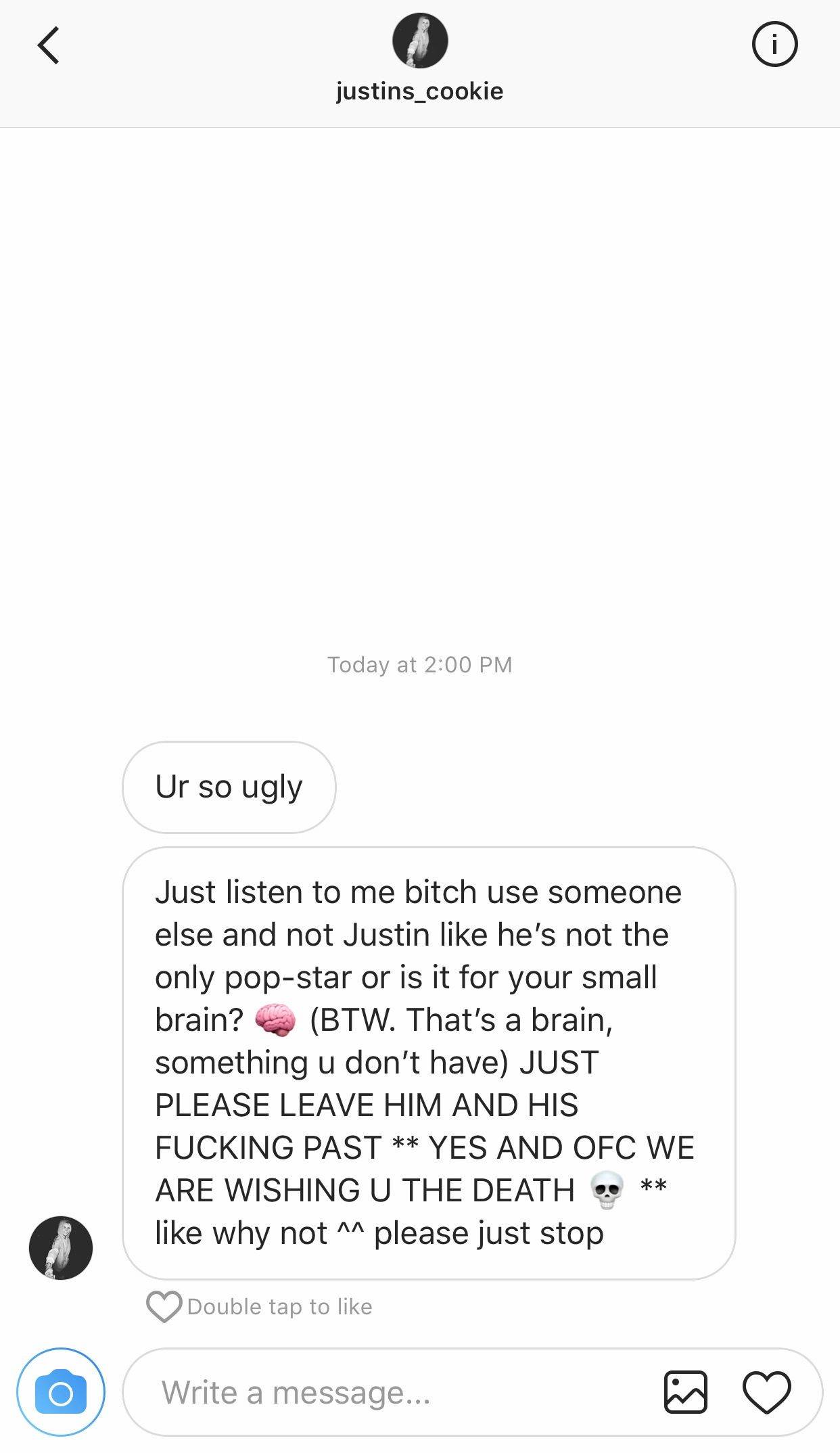Attach a photo from gallery
The height and width of the screenshot is (1453, 840).
[x=685, y=1393]
